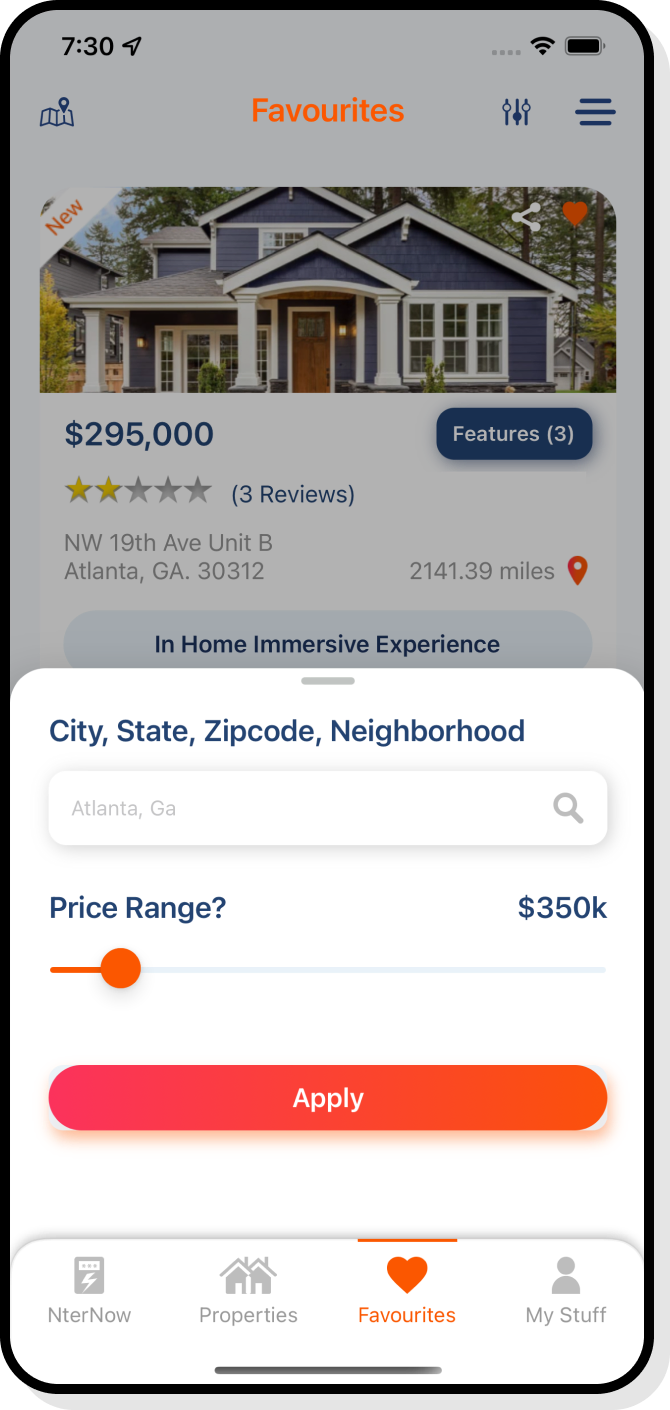The height and width of the screenshot is (1410, 670).
Task: Open the map view icon
Action: pyautogui.click(x=57, y=113)
